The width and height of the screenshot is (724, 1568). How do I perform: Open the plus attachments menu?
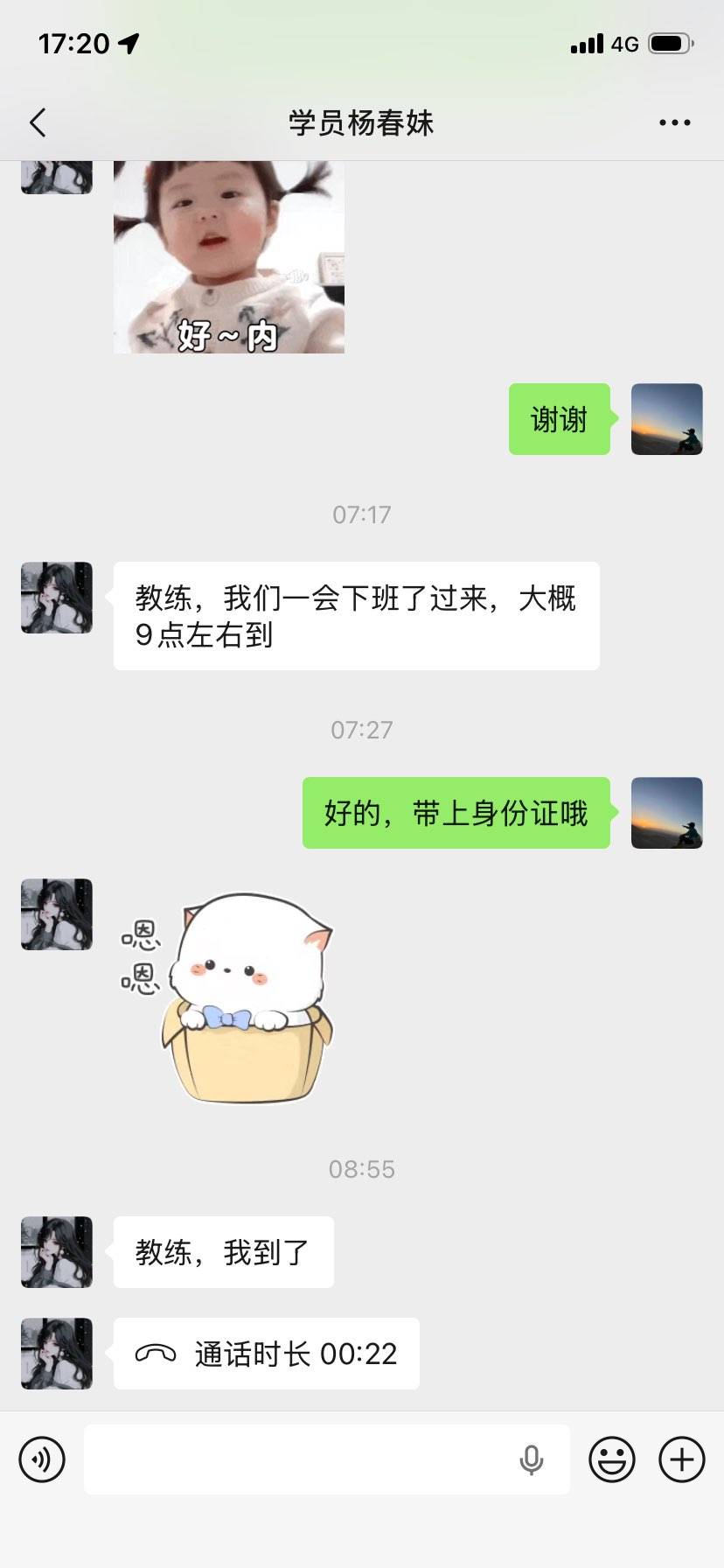pyautogui.click(x=681, y=1459)
